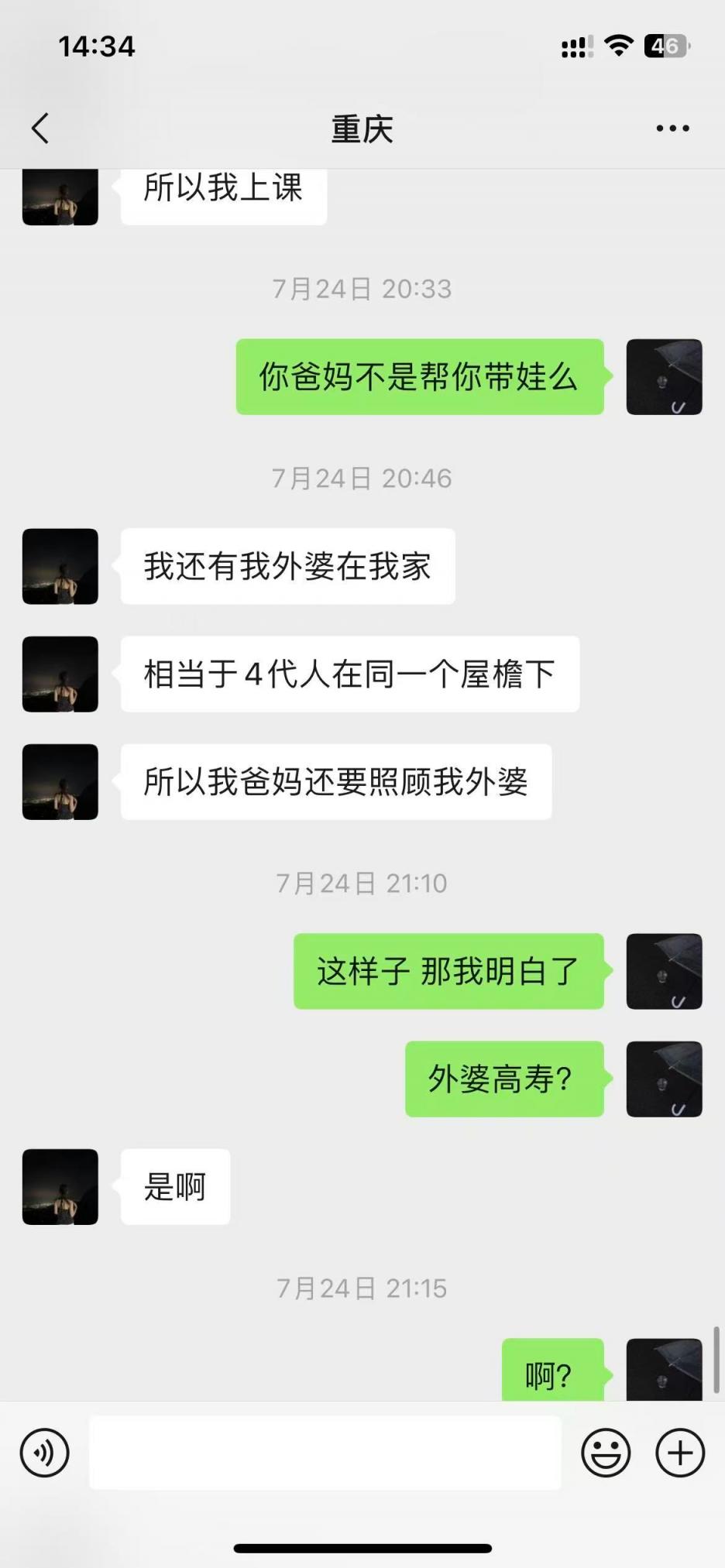Screen dimensions: 725x1568
Task: Tap my avatar beside 你爸妈不是帮你带娃么
Action: [x=664, y=376]
